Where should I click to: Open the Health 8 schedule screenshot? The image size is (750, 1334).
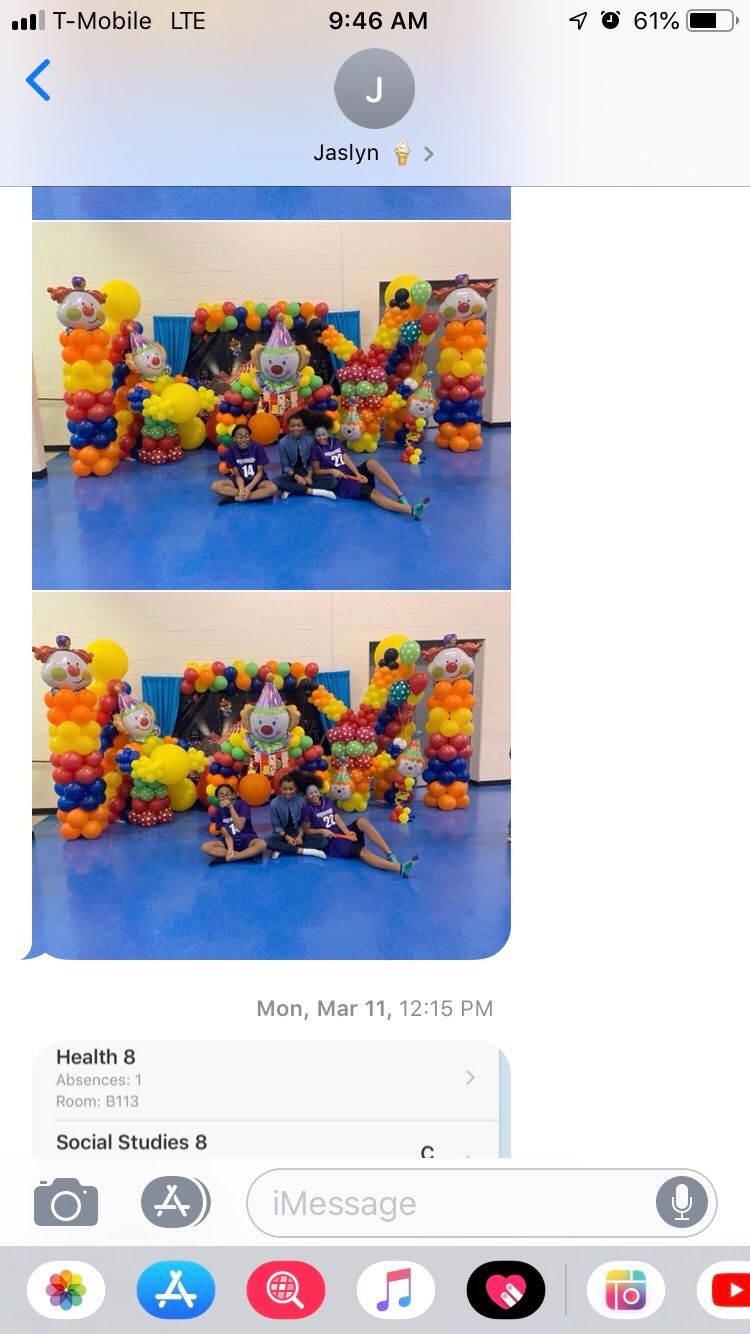tap(266, 1078)
